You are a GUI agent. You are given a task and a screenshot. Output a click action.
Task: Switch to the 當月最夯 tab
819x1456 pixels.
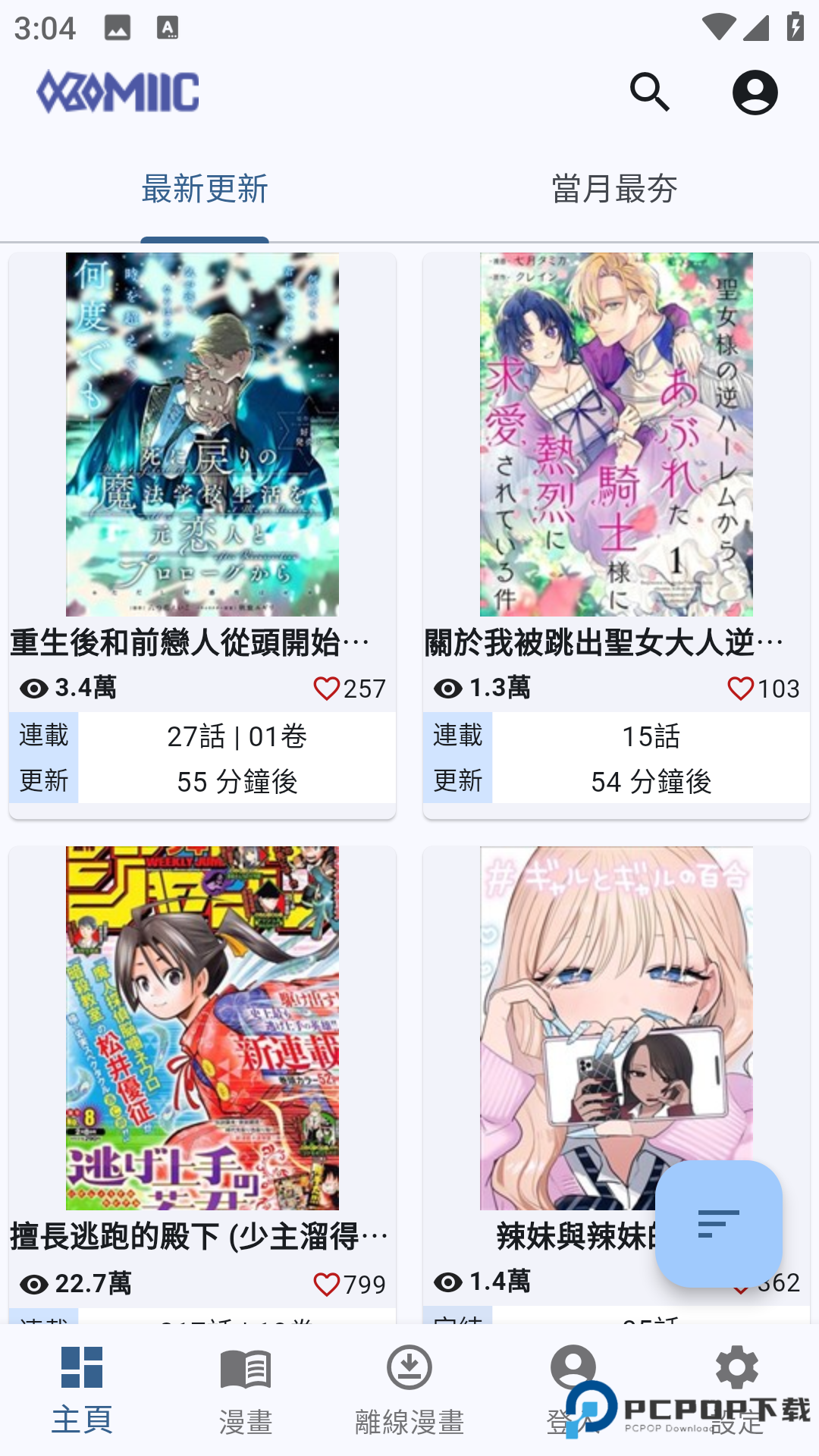(614, 189)
